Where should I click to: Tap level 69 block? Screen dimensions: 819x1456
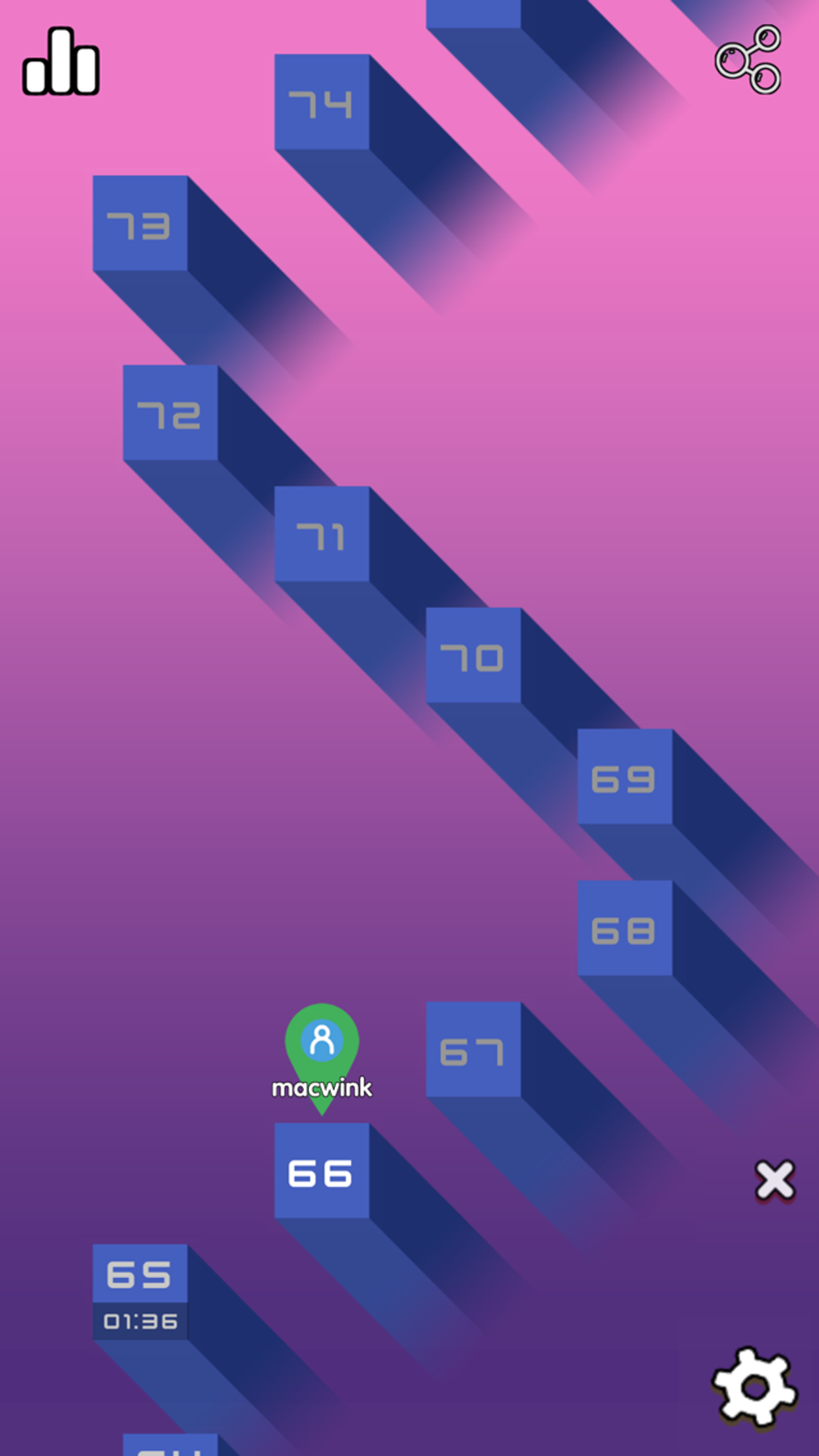(x=624, y=777)
